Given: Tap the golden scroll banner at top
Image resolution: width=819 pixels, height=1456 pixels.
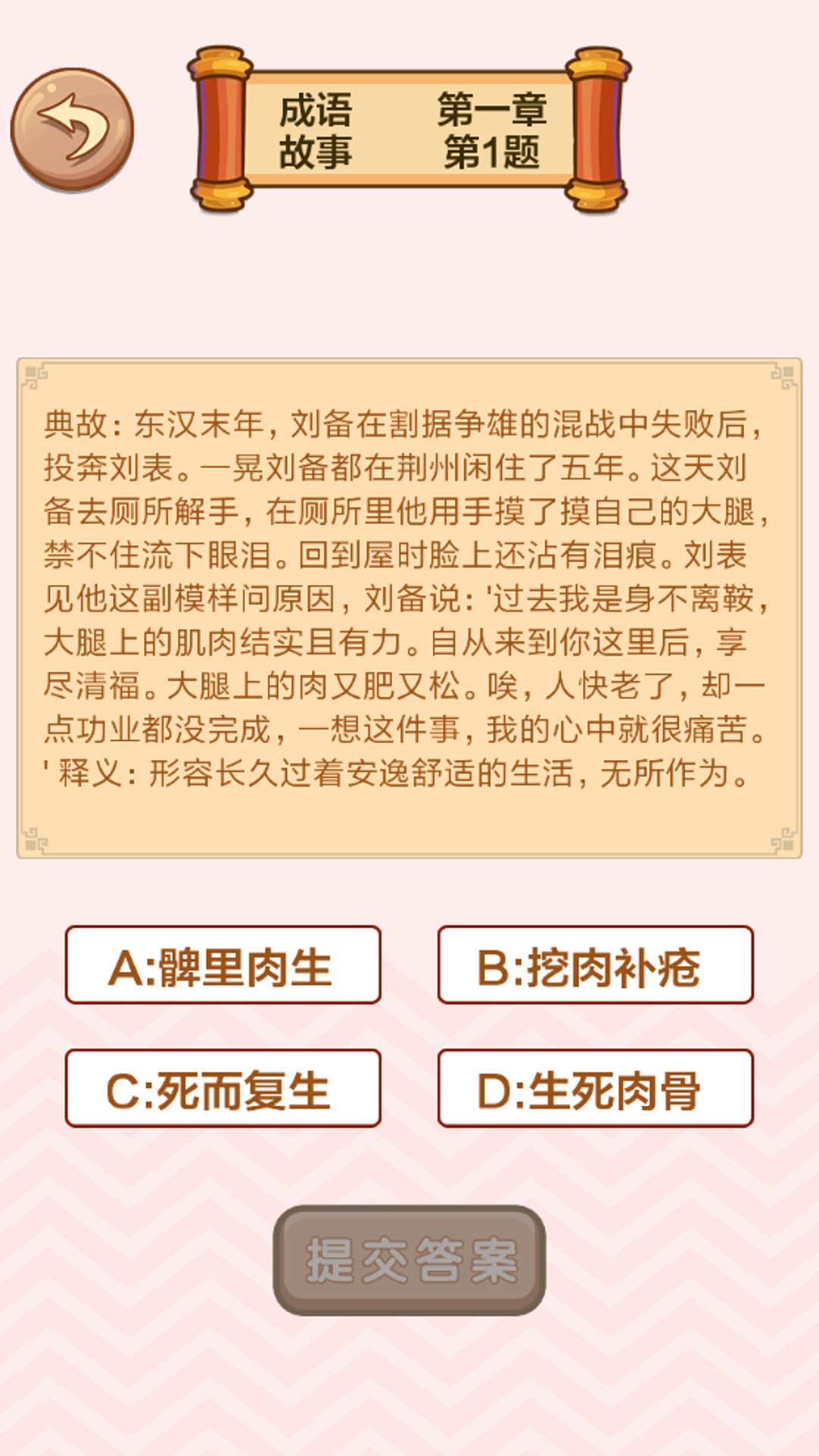Looking at the screenshot, I should [x=409, y=127].
